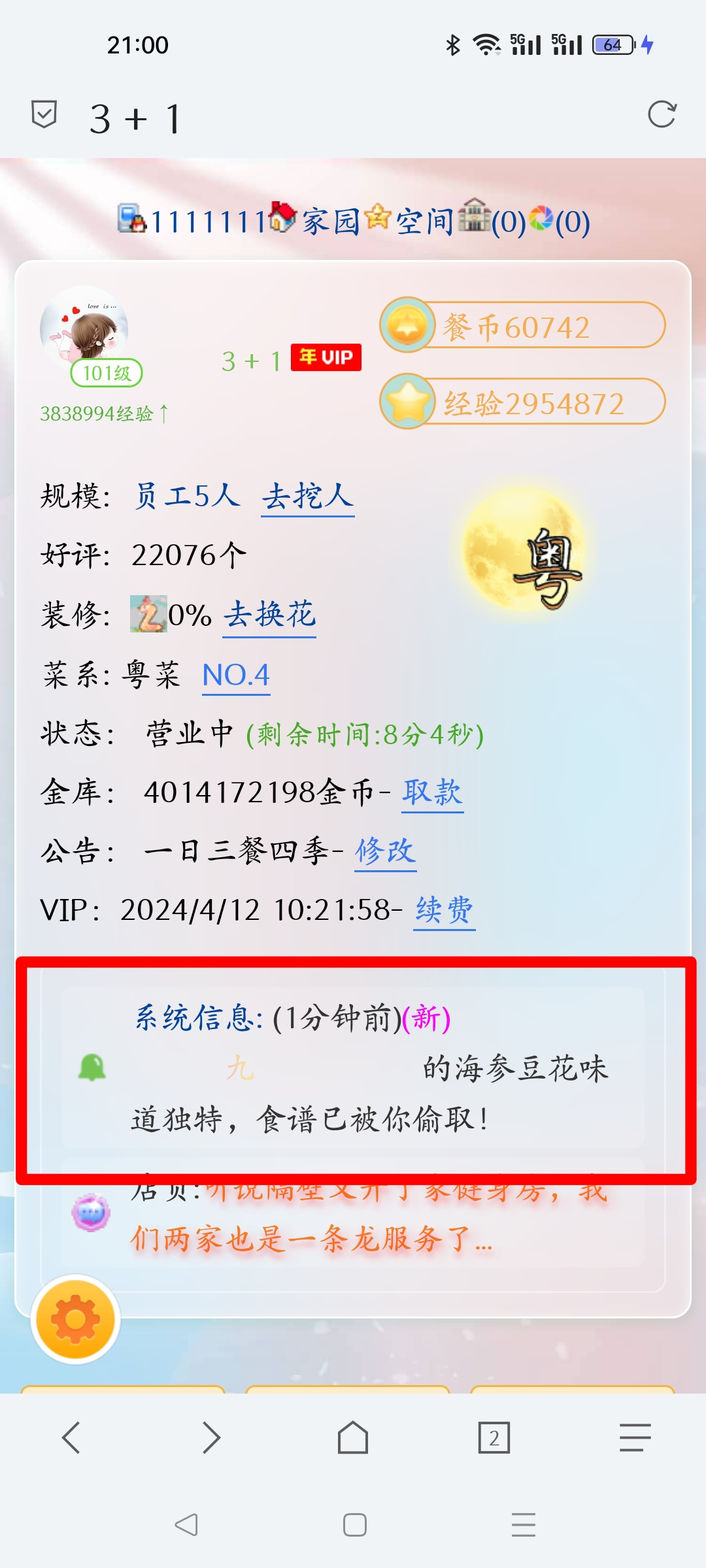Tap 修改 to edit the announcement
Viewport: 706px width, 1568px height.
tap(385, 851)
